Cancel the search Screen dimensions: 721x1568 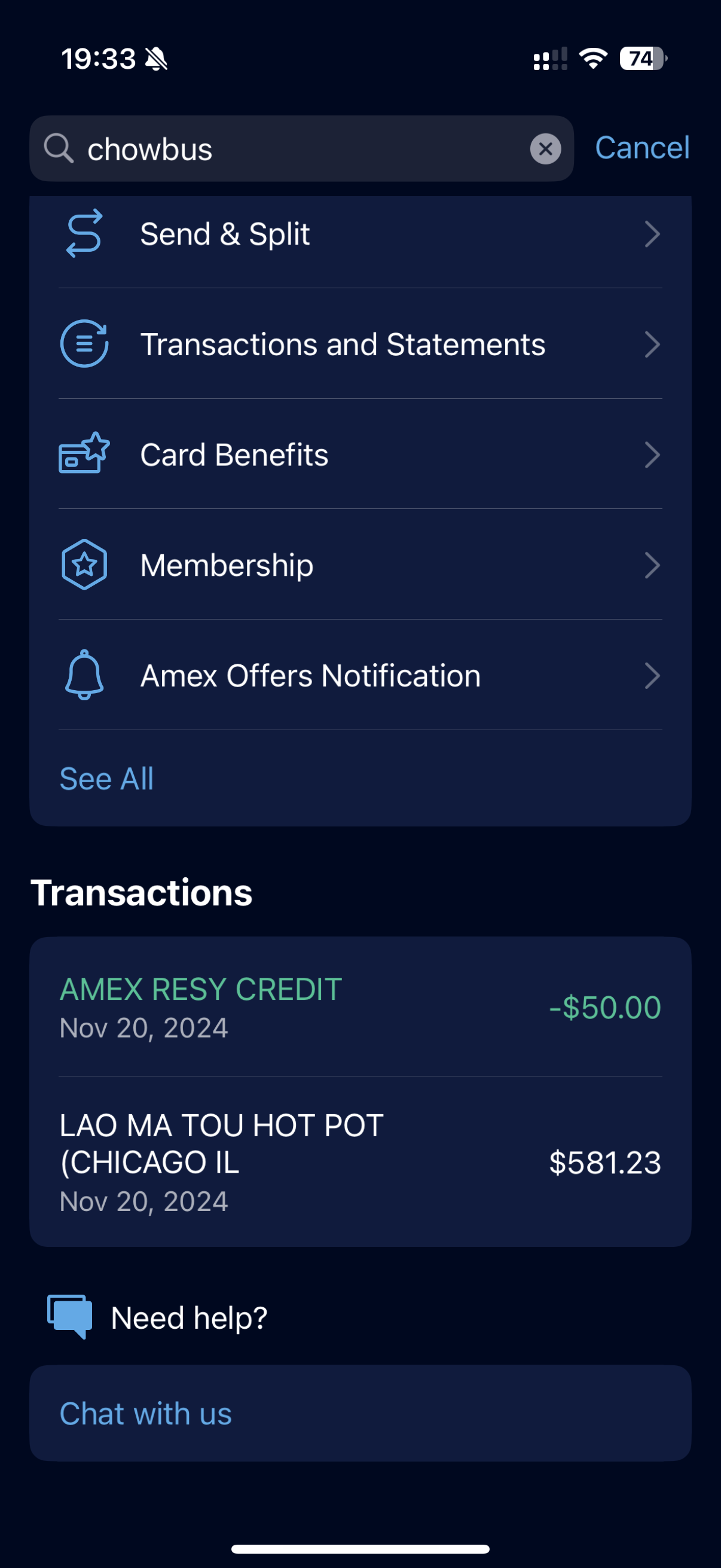[x=642, y=148]
